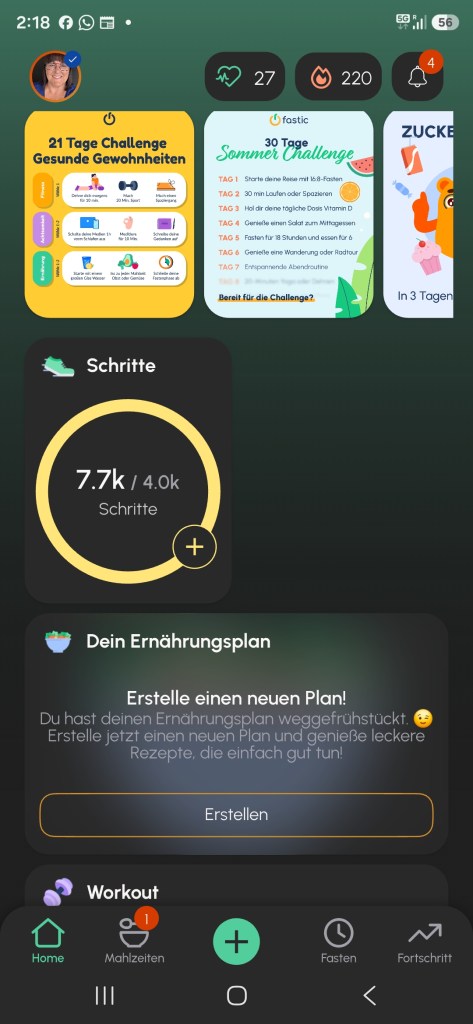Viewport: 473px width, 1024px height.
Task: Tap the green plus button in the bottom bar
Action: (236, 942)
